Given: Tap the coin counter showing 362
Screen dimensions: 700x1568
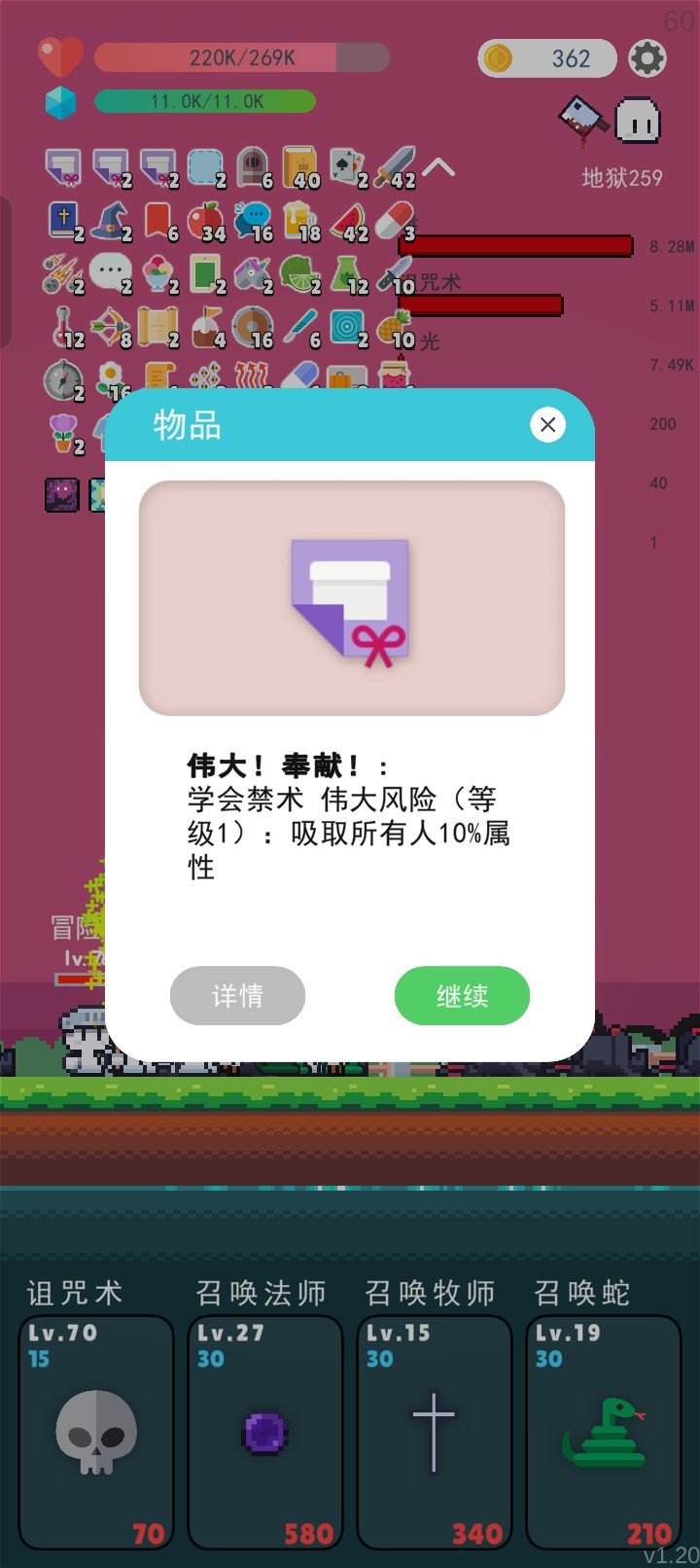Looking at the screenshot, I should pyautogui.click(x=547, y=58).
